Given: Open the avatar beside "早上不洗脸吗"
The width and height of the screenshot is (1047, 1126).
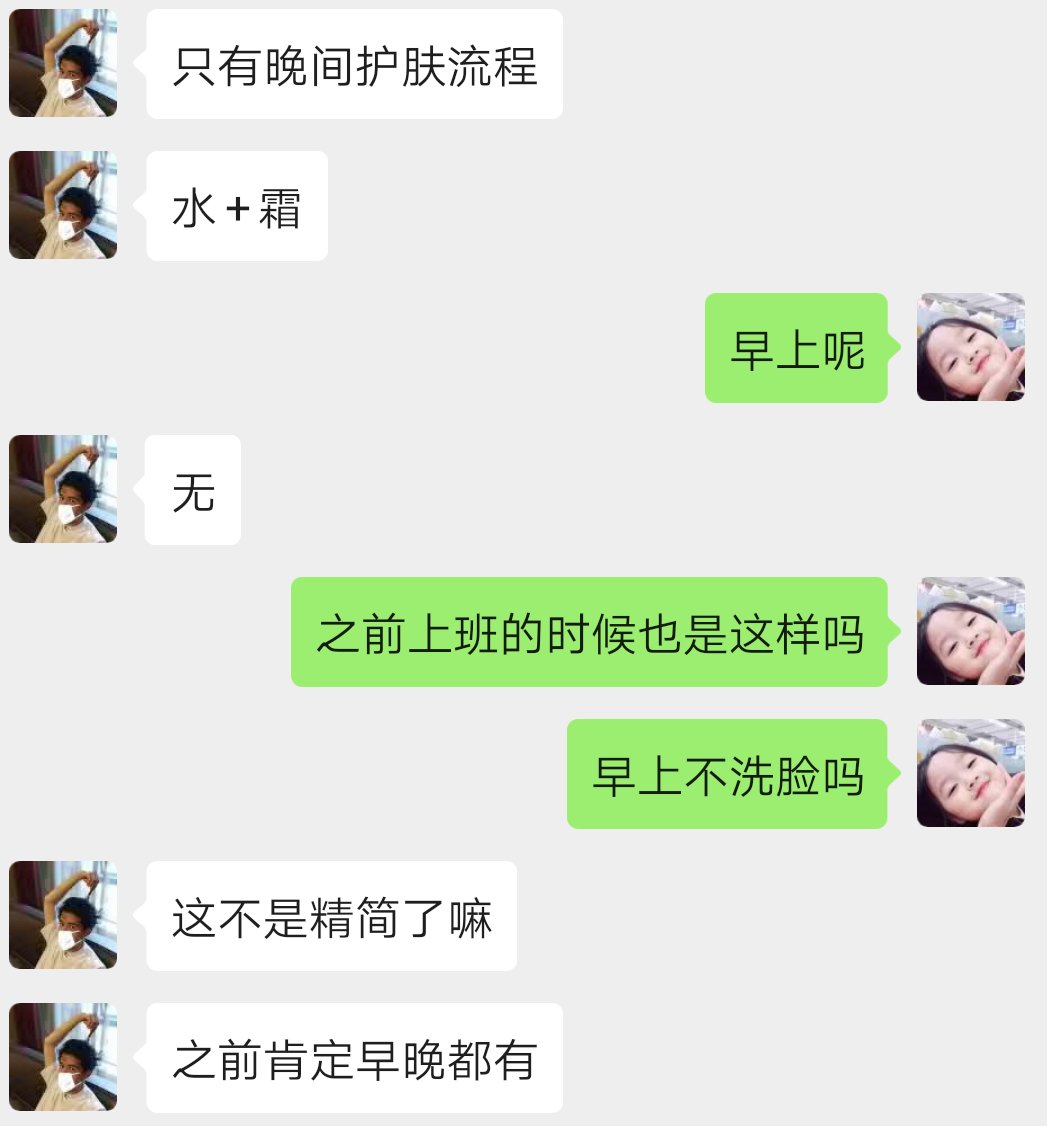Looking at the screenshot, I should 970,773.
